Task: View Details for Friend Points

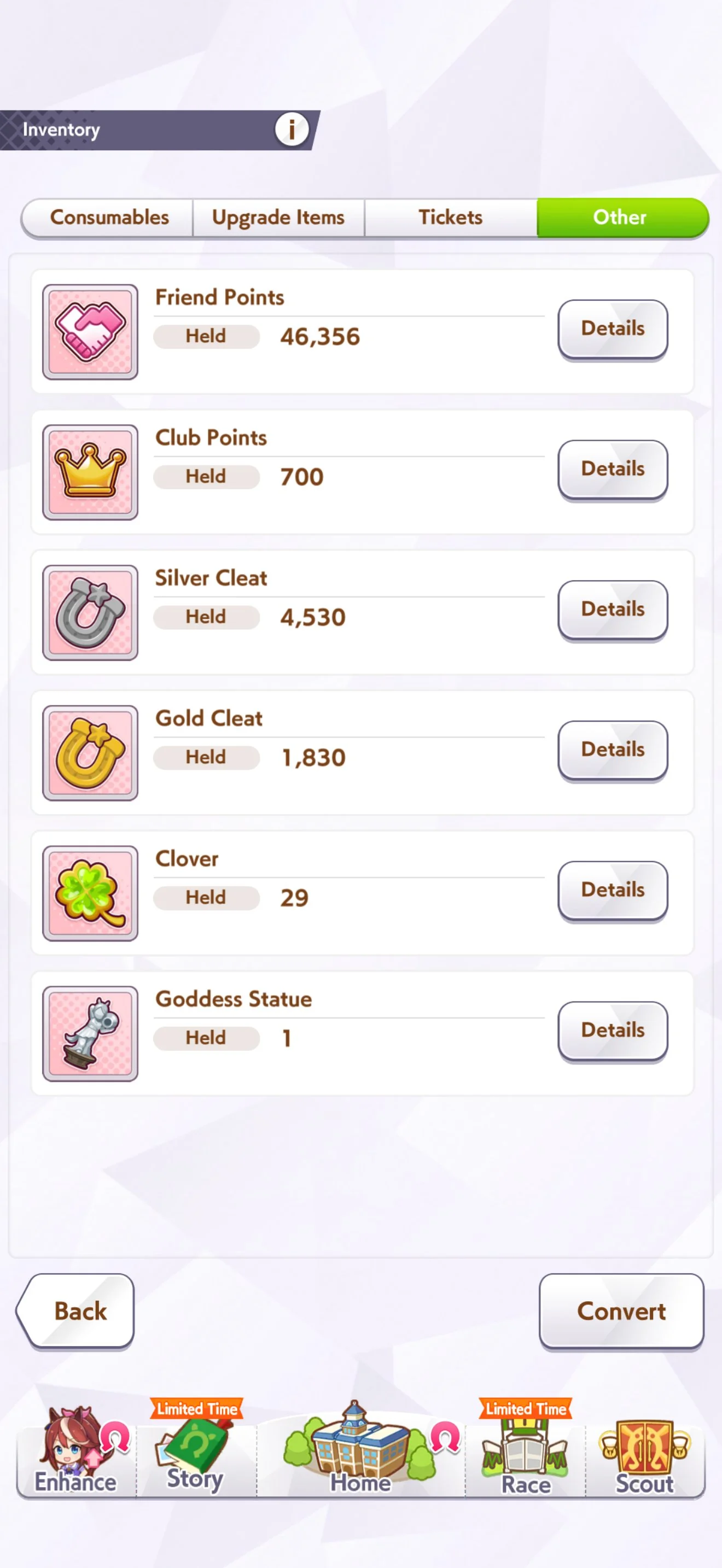Action: tap(612, 329)
